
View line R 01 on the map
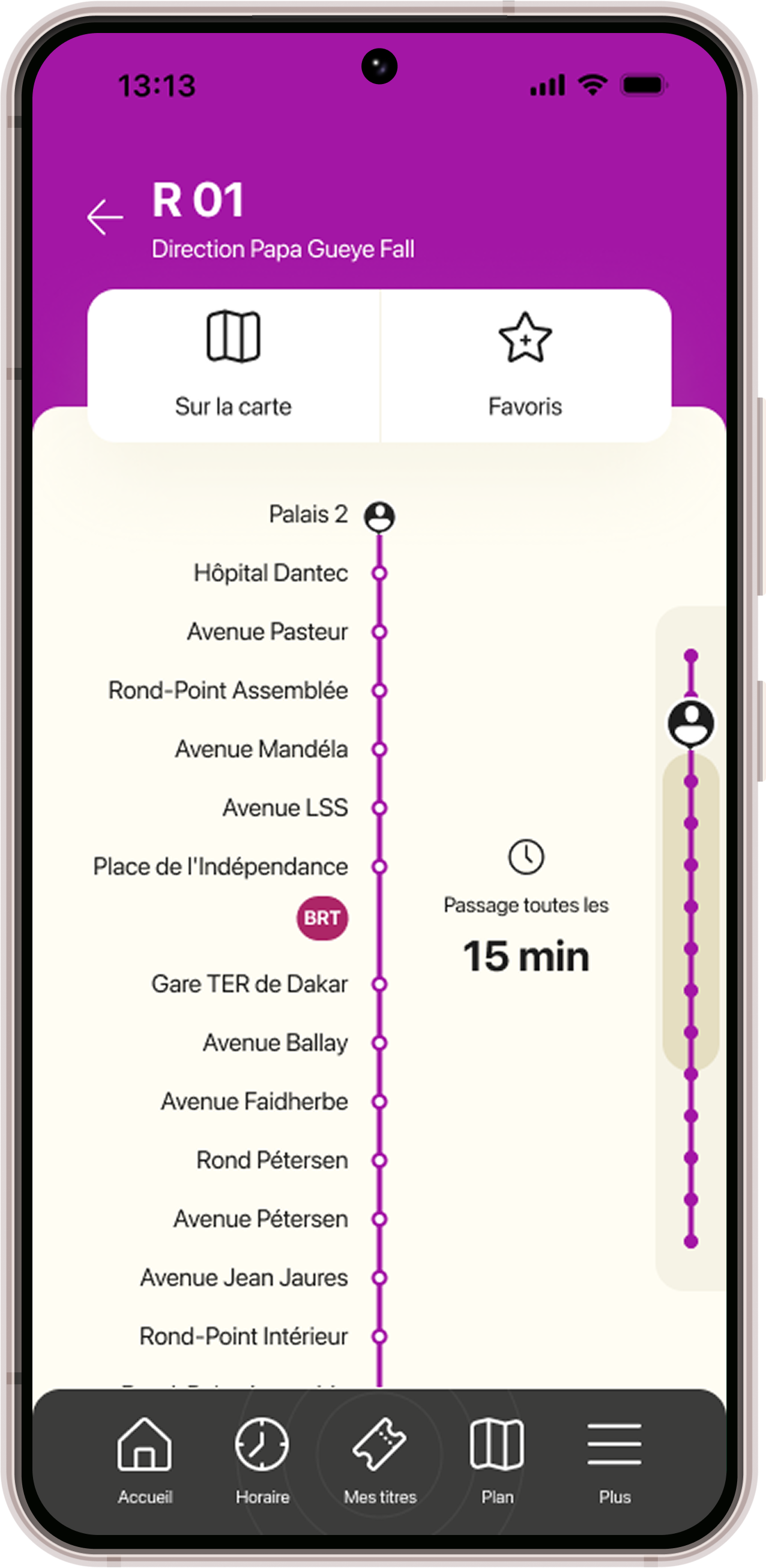point(233,365)
